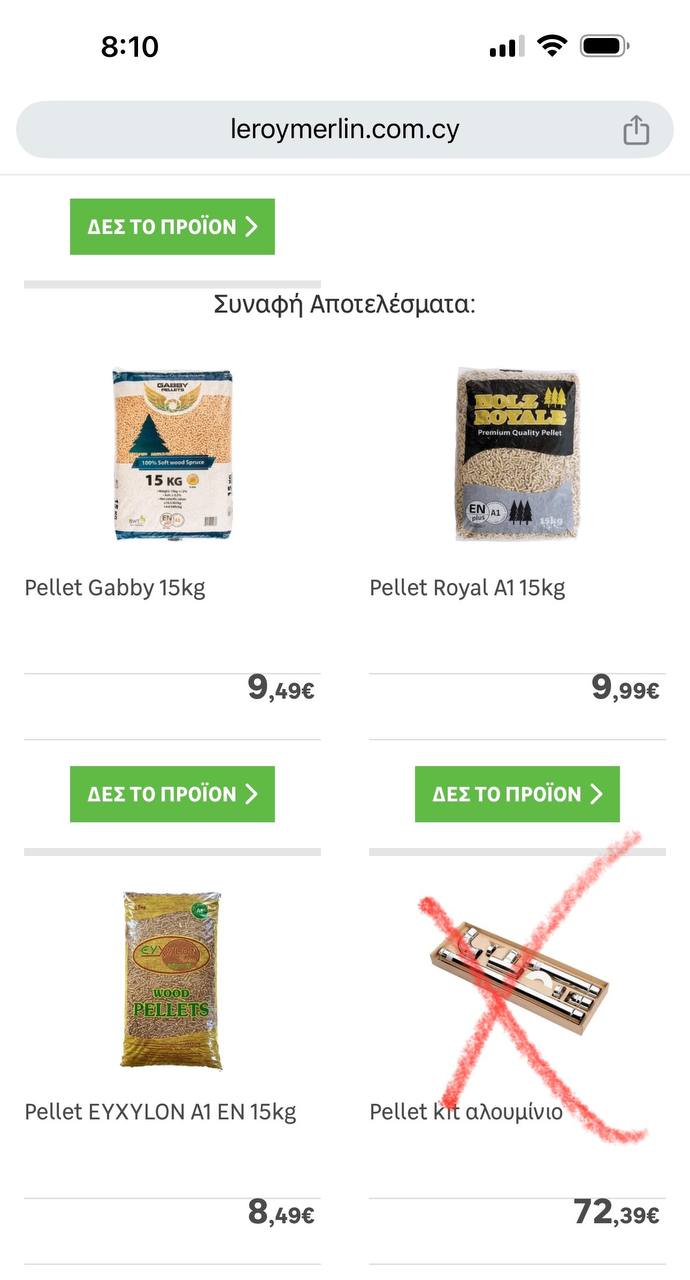
Task: Tap the share icon in the address bar
Action: (636, 130)
